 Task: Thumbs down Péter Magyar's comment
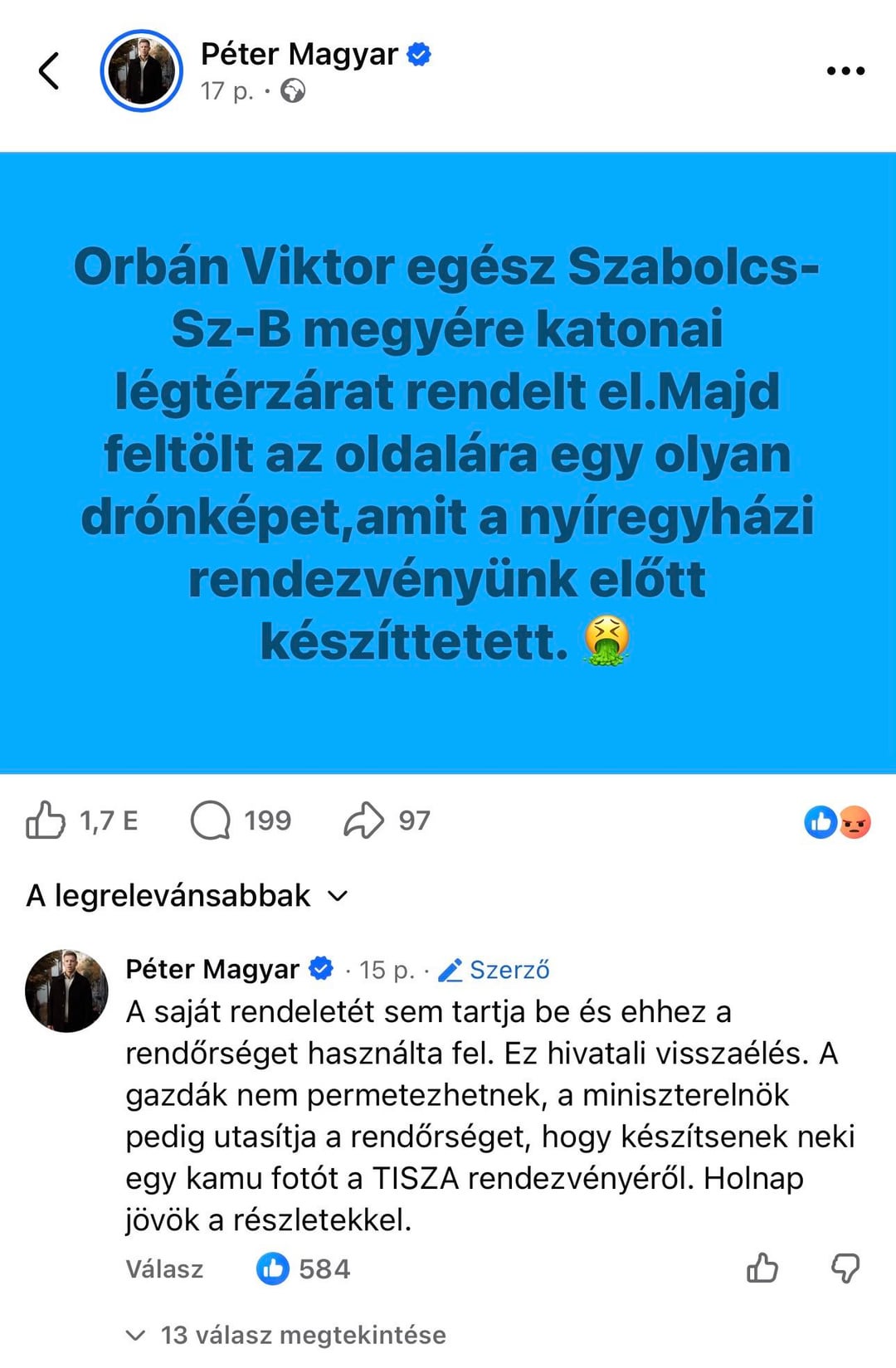coord(845,1268)
